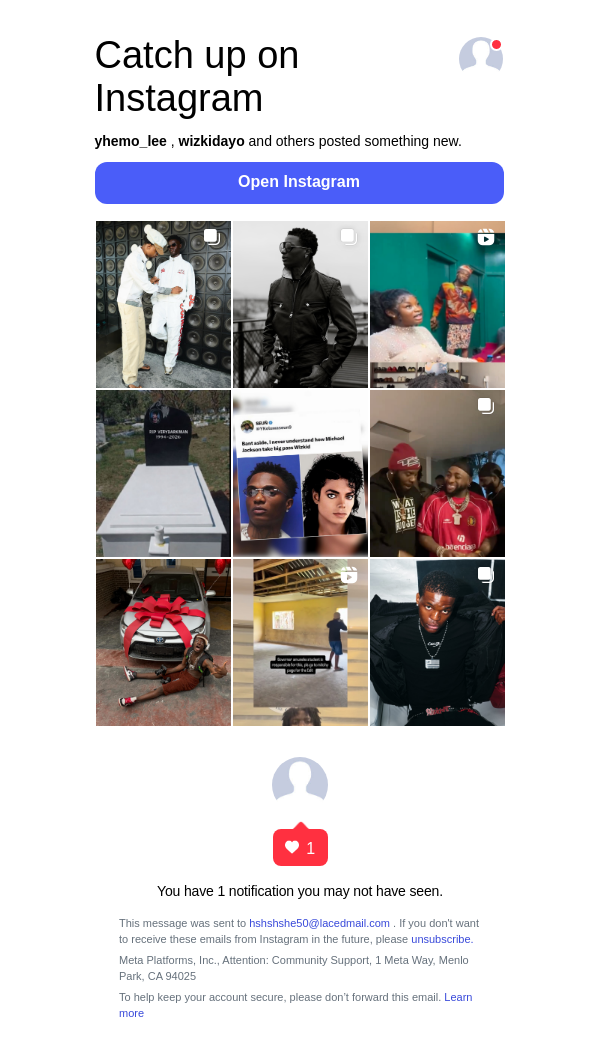Open the one like notification badge
600x1064 pixels.
point(300,847)
